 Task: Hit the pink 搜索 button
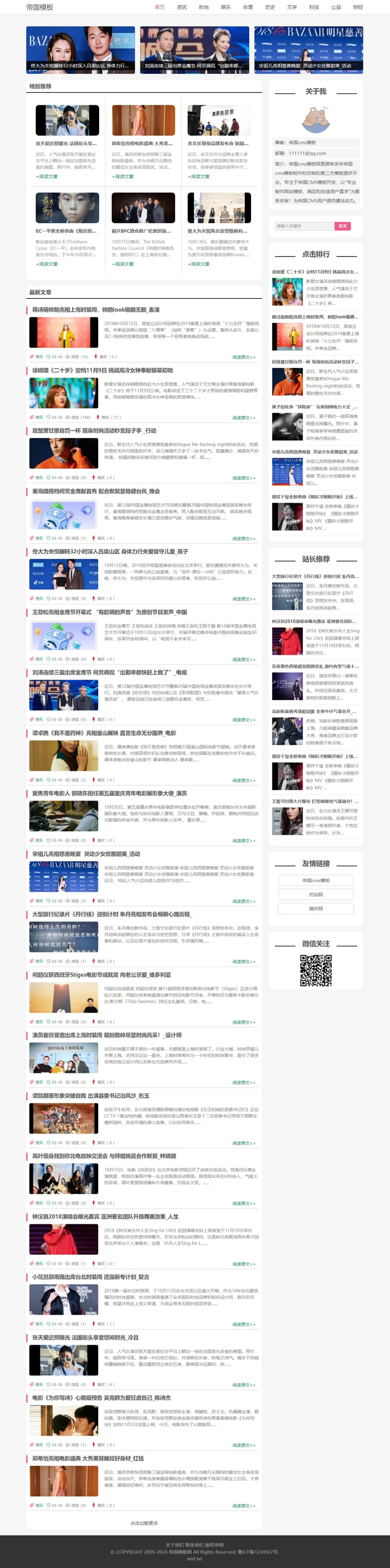[x=342, y=226]
